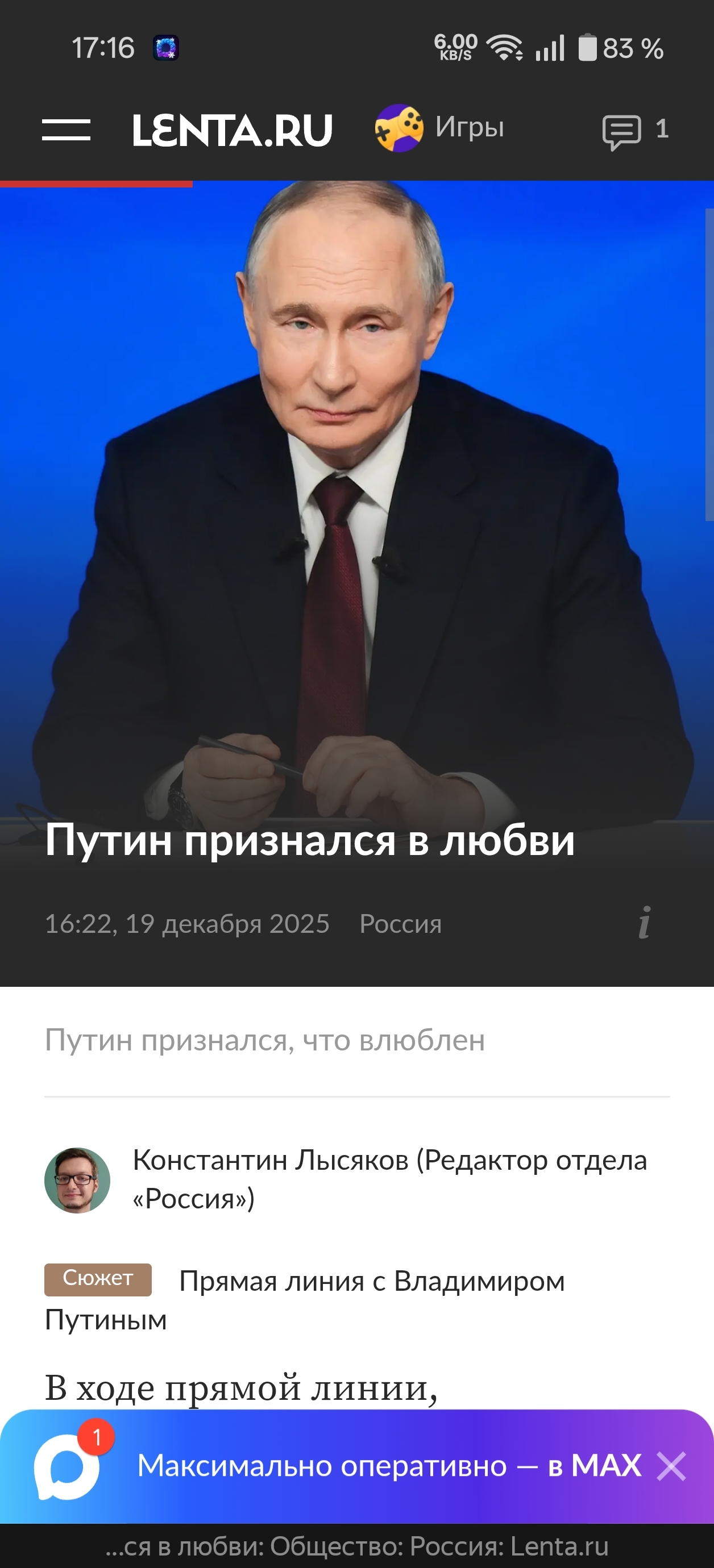Screen dimensions: 714x1568
Task: Open the Игры games section
Action: pyautogui.click(x=440, y=128)
